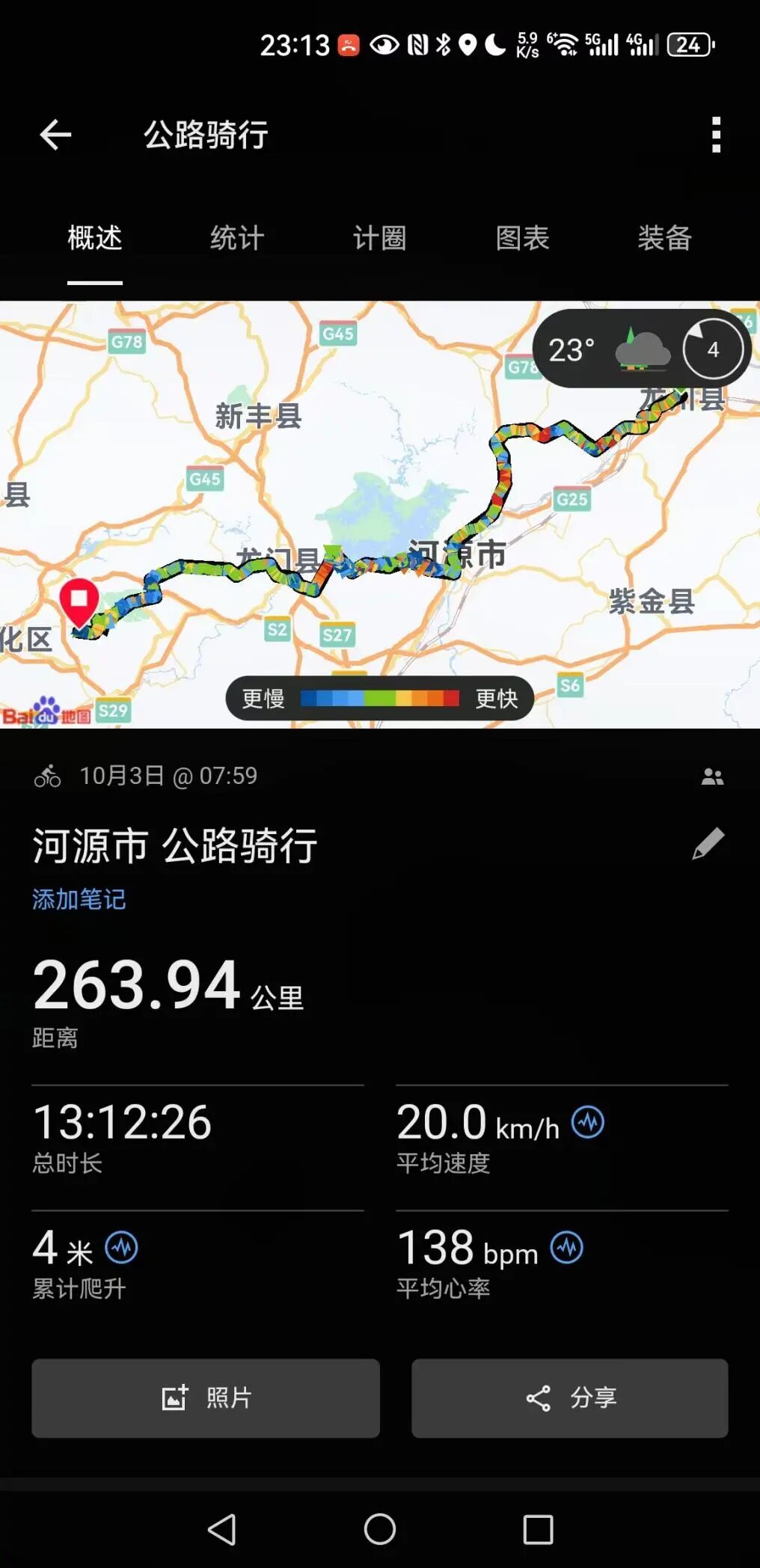Switch to the 计圈 tab

379,239
